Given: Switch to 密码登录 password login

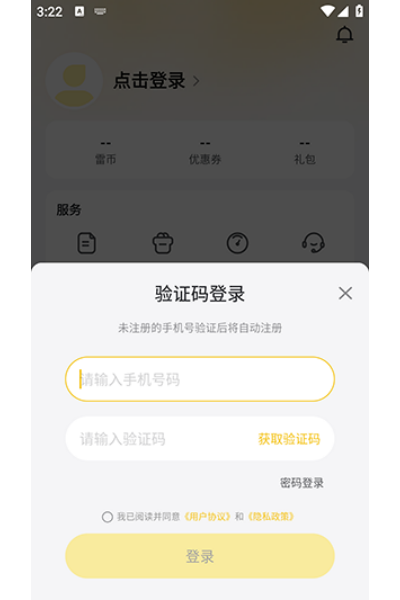Looking at the screenshot, I should 302,483.
